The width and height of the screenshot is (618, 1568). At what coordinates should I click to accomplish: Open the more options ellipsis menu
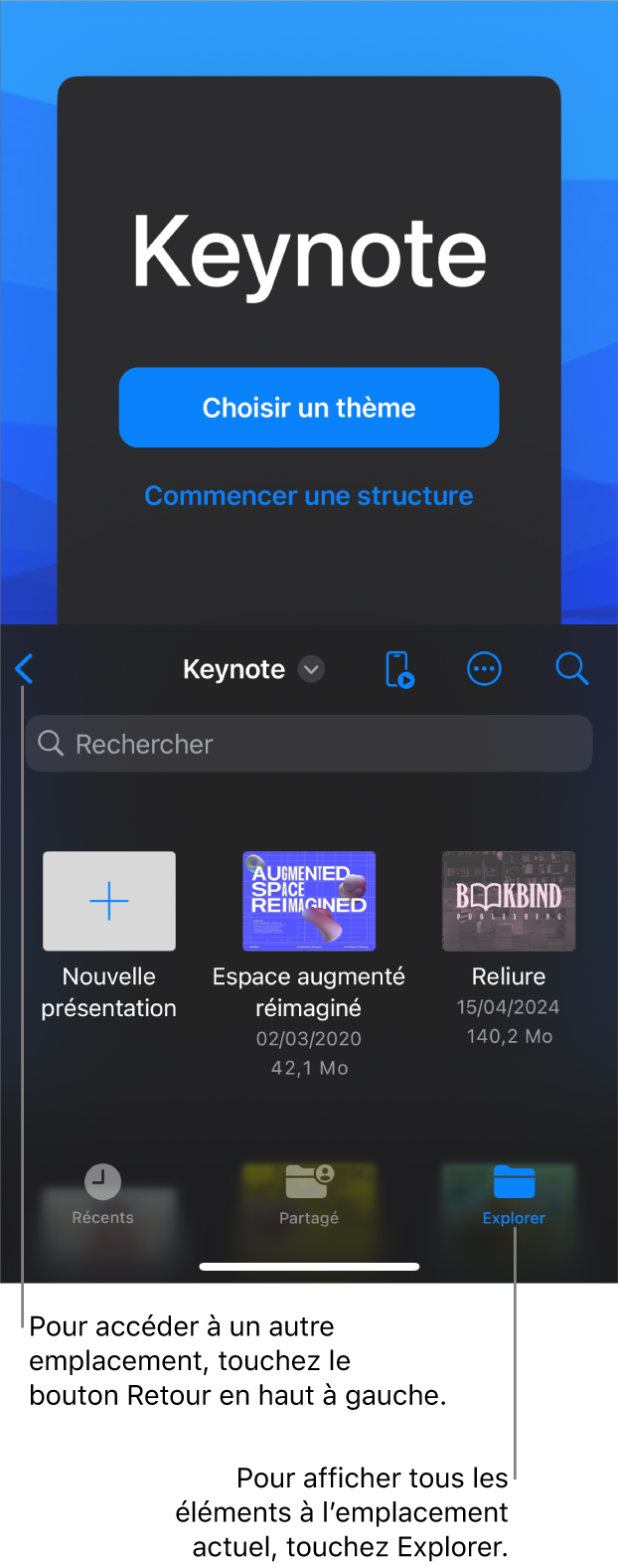(484, 669)
